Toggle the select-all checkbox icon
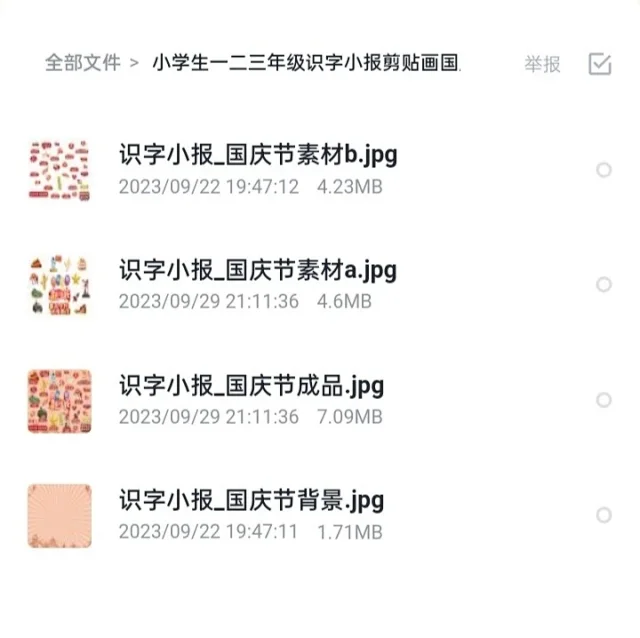The image size is (640, 638). pos(600,64)
